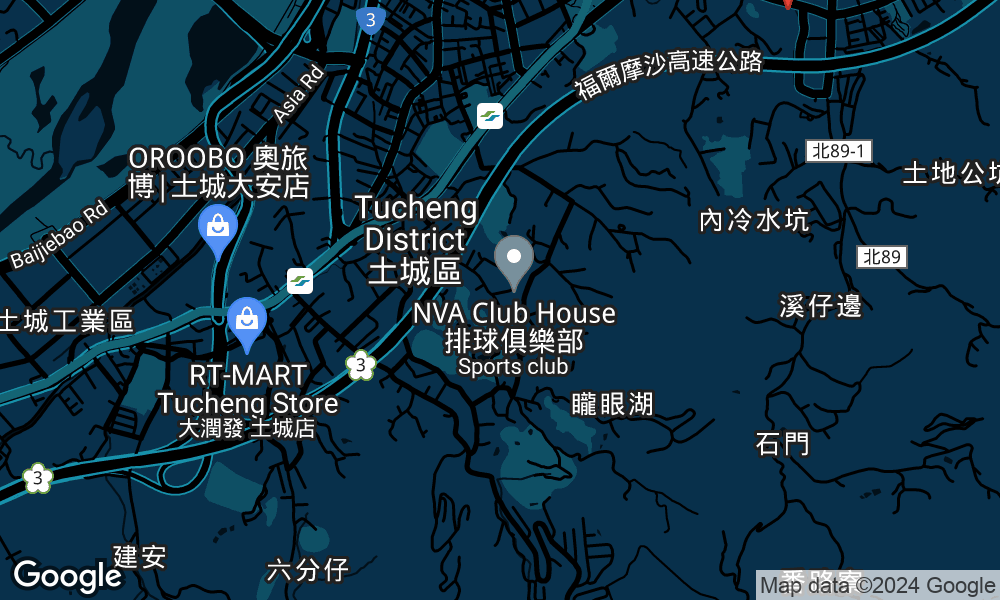Select the OROOBO shopping pin
The image size is (1000, 600).
pos(217,228)
